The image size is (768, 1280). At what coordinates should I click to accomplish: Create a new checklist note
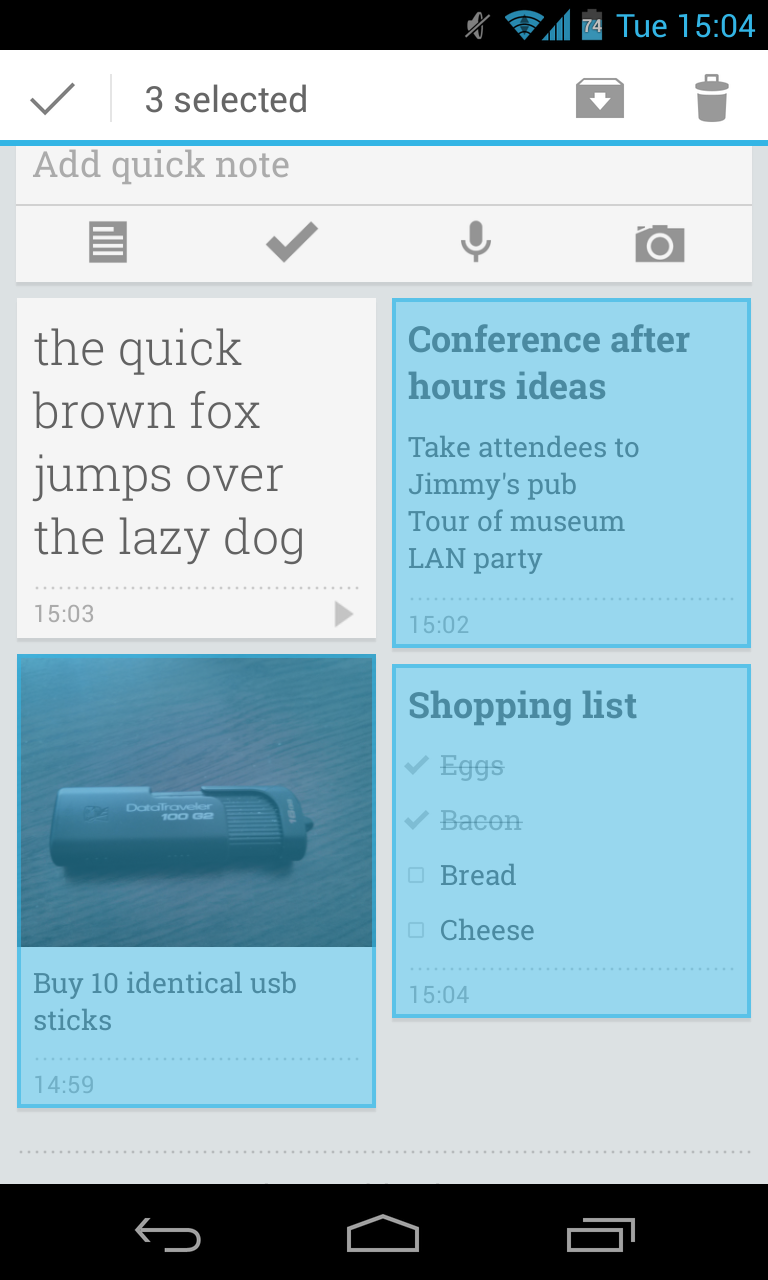[291, 243]
